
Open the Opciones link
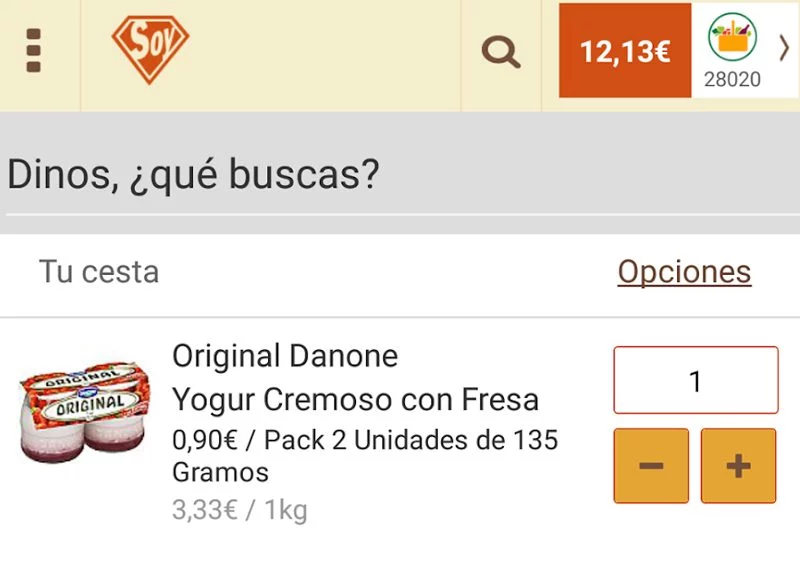coord(684,272)
